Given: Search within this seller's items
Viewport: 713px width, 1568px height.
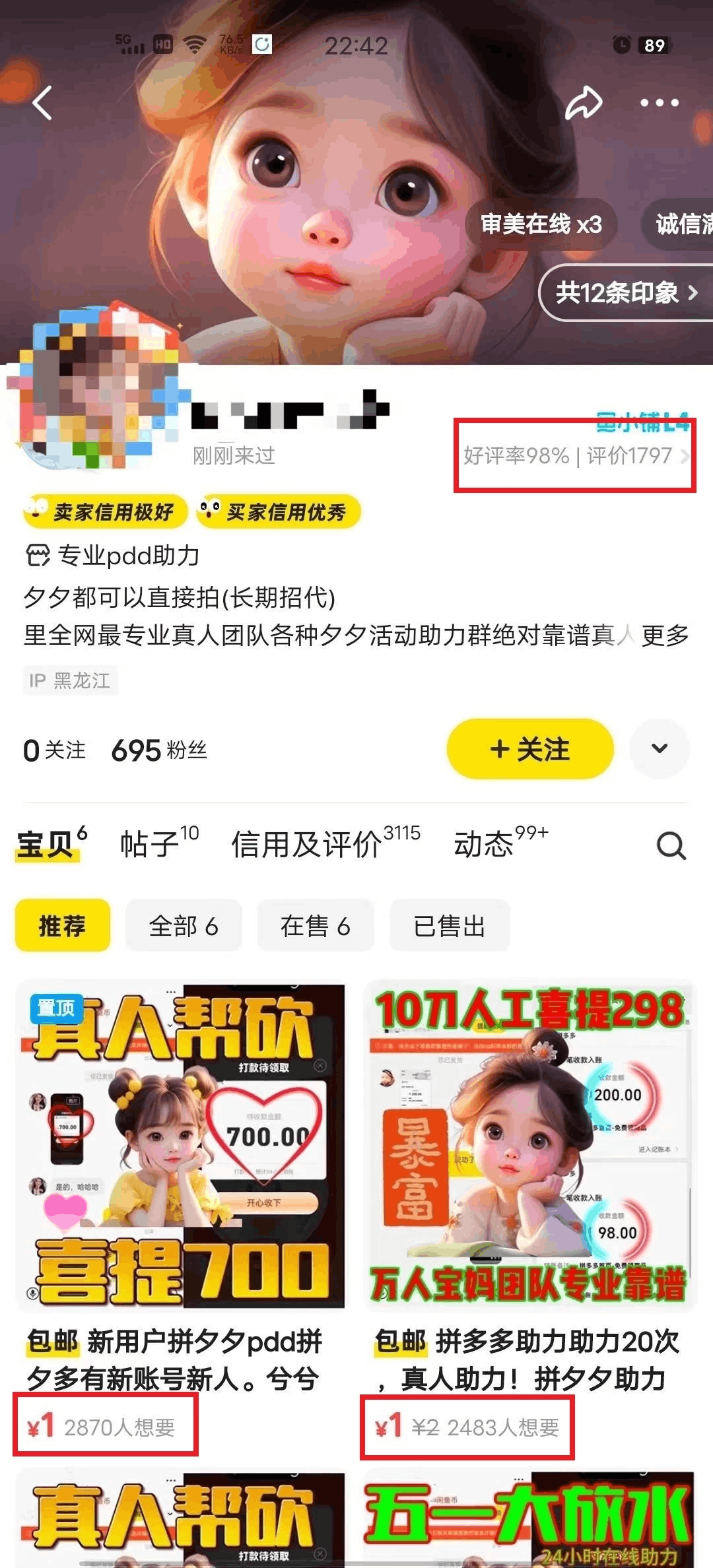Looking at the screenshot, I should click(671, 845).
